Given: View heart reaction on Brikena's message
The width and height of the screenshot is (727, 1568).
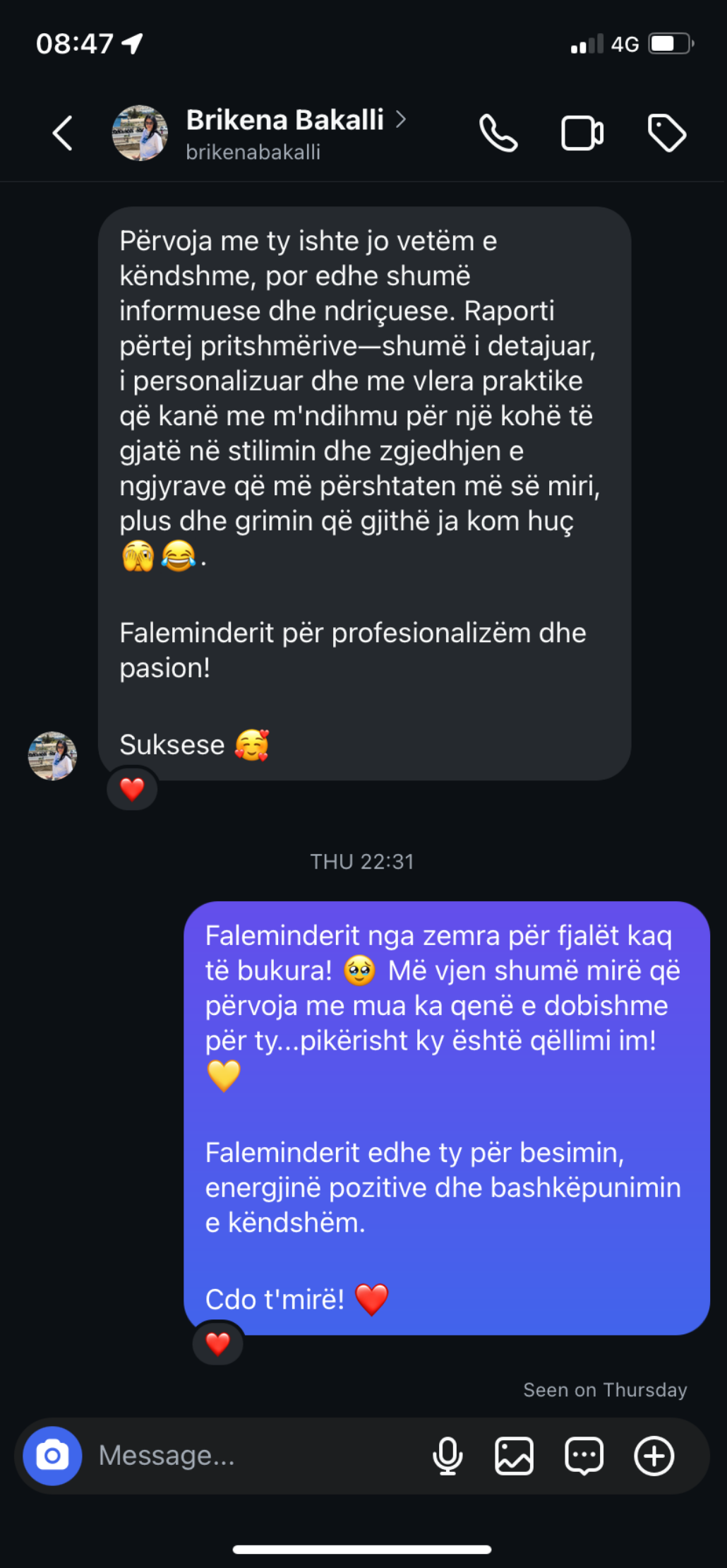Looking at the screenshot, I should click(x=132, y=789).
